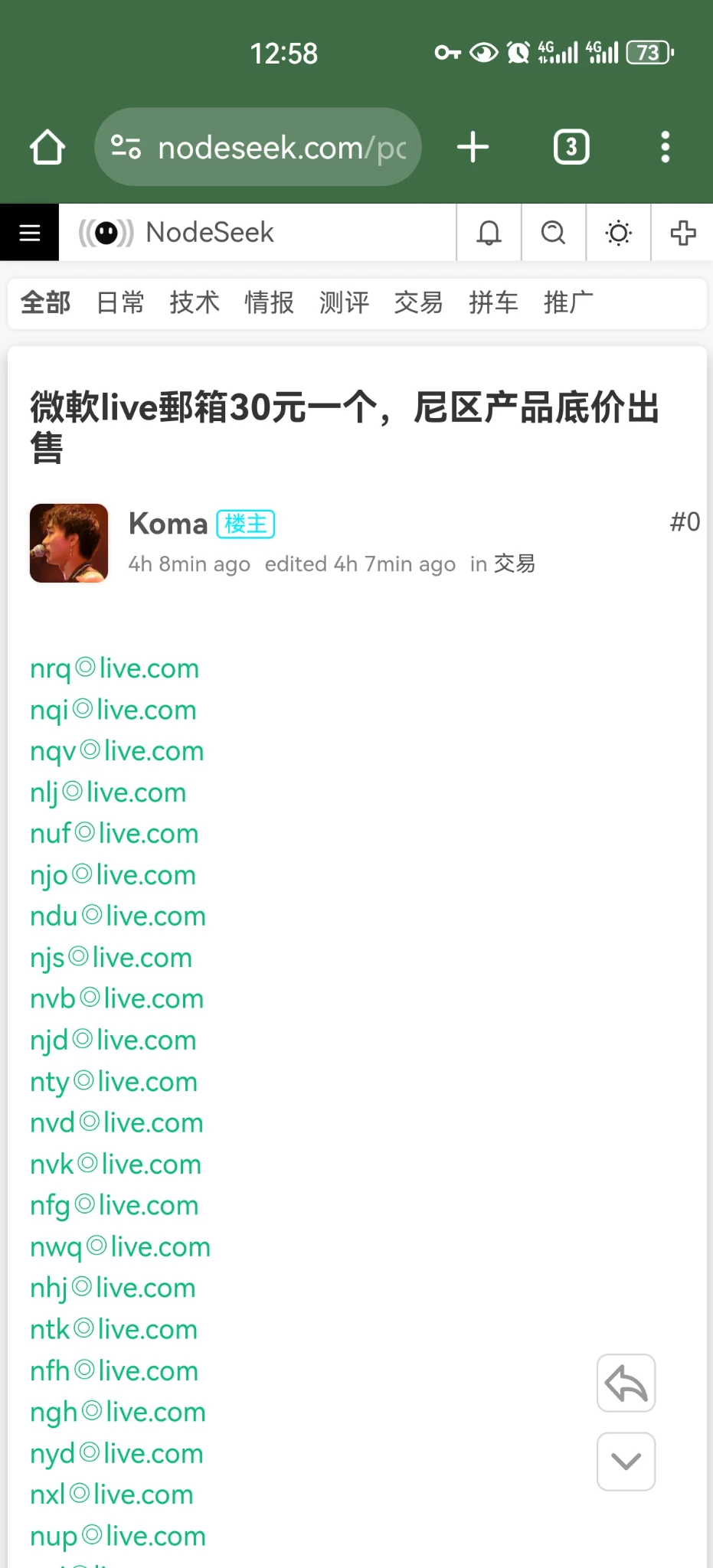Reply to the post with arrow button

[626, 1383]
